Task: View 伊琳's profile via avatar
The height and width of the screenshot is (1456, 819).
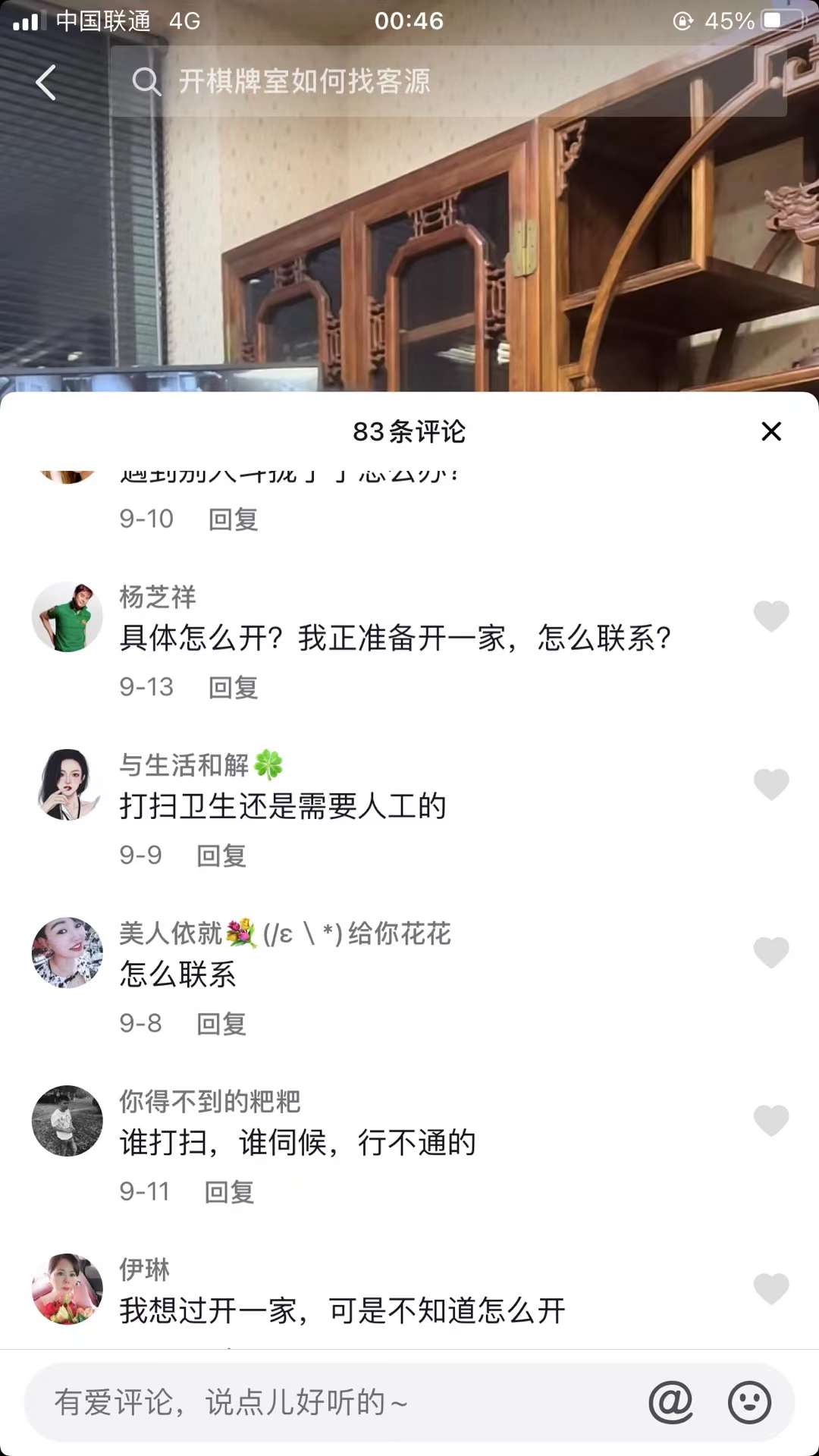Action: coord(67,1288)
